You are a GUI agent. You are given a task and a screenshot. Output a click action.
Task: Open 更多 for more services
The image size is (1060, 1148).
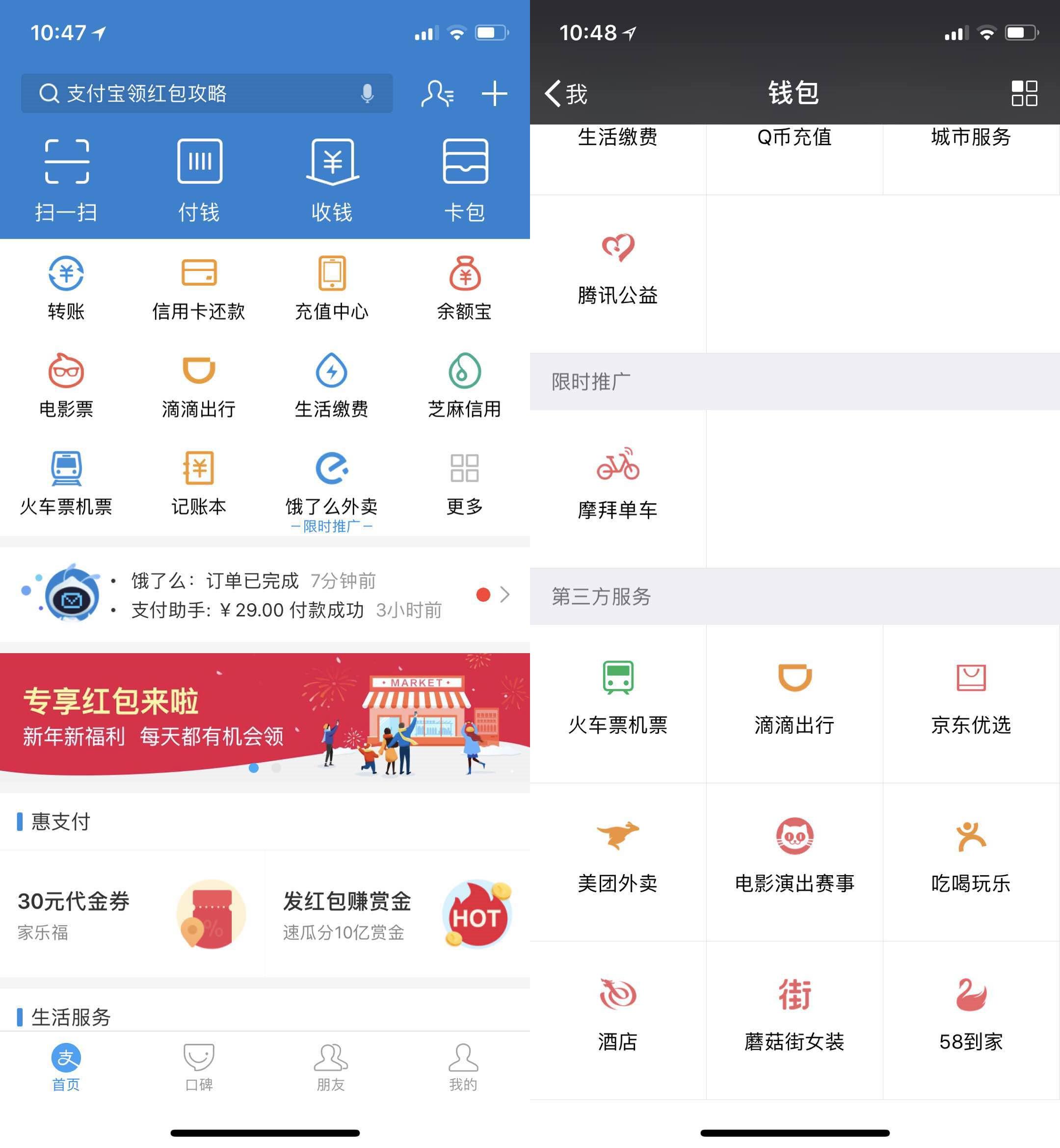(465, 483)
